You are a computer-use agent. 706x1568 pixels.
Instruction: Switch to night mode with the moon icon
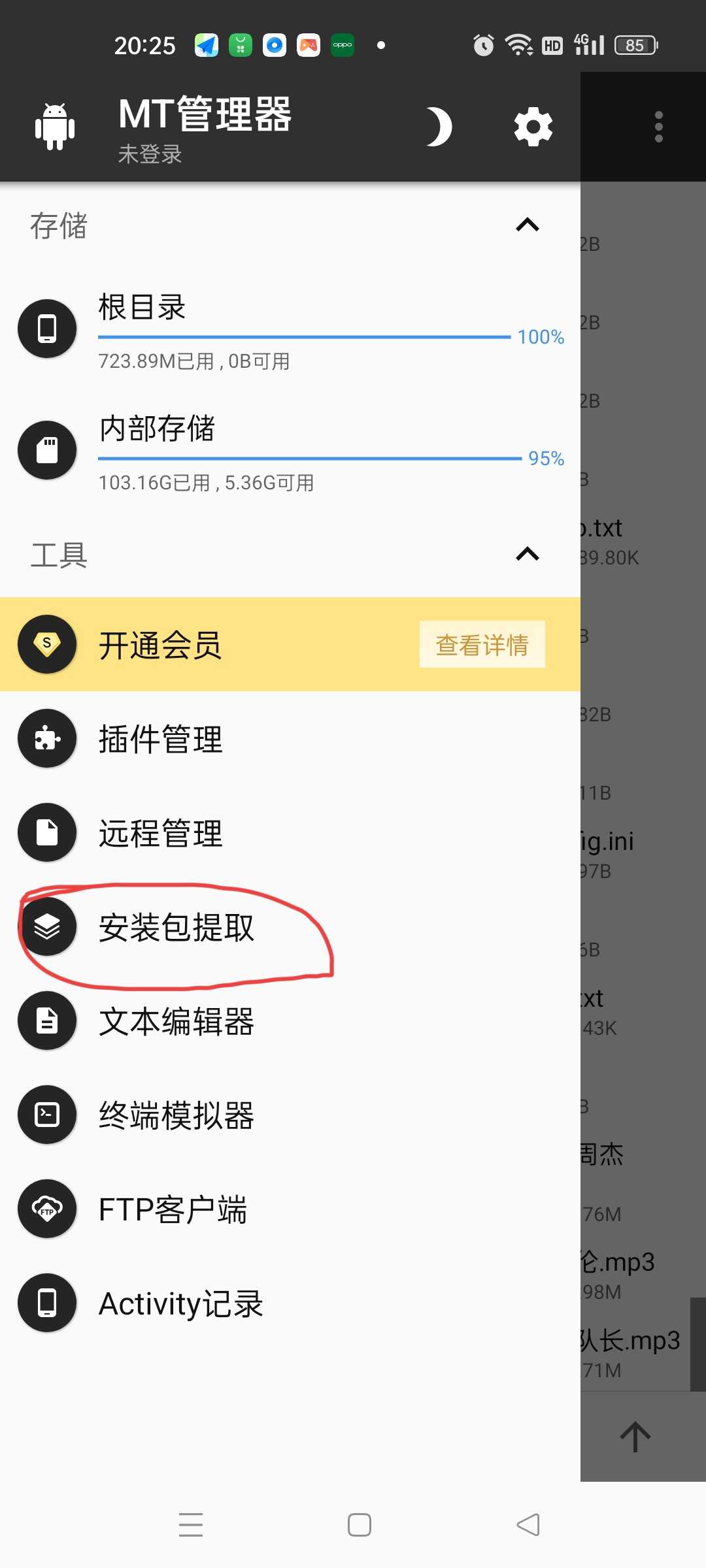pos(439,127)
